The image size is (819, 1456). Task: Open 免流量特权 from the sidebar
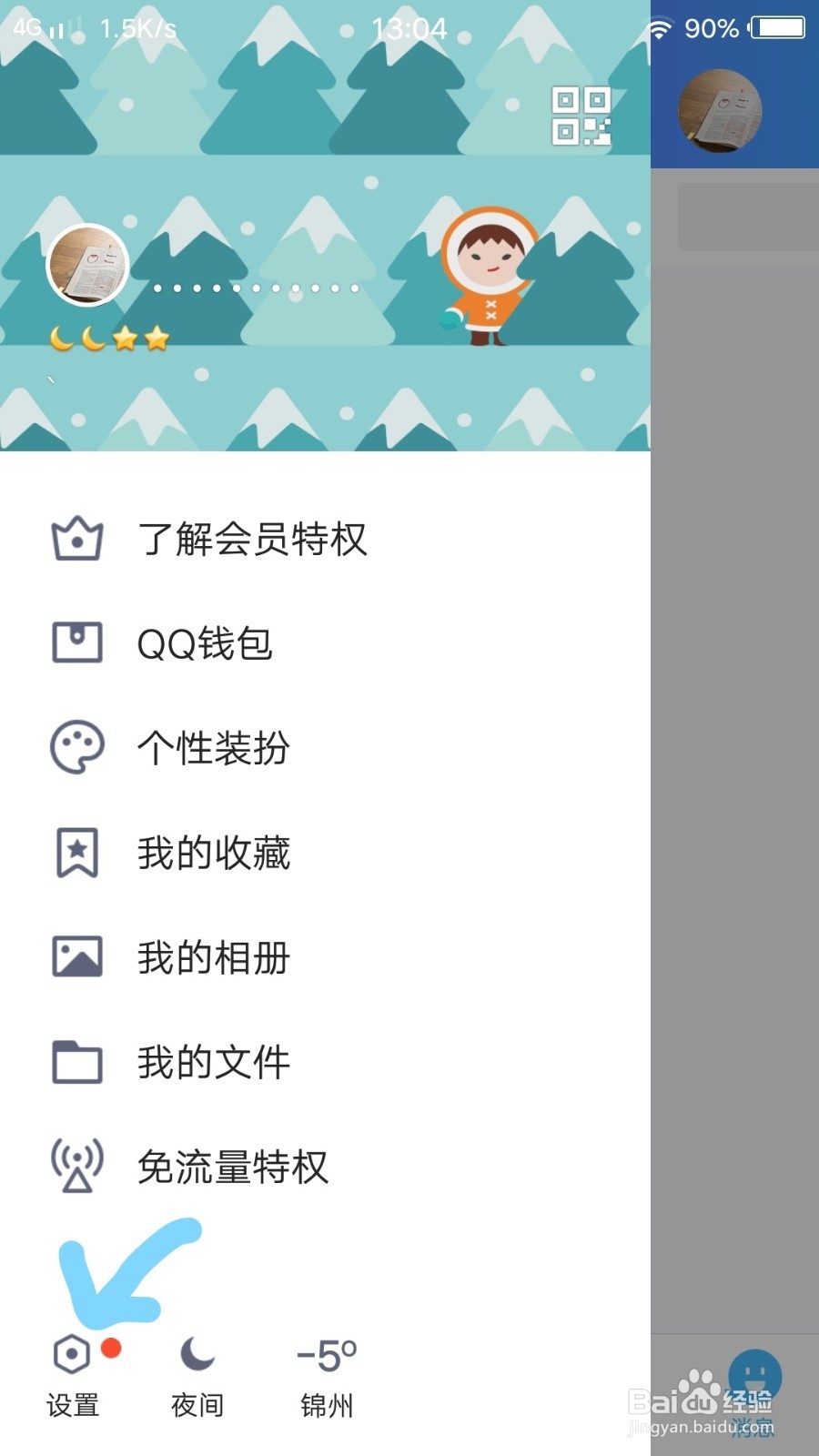pyautogui.click(x=232, y=1166)
